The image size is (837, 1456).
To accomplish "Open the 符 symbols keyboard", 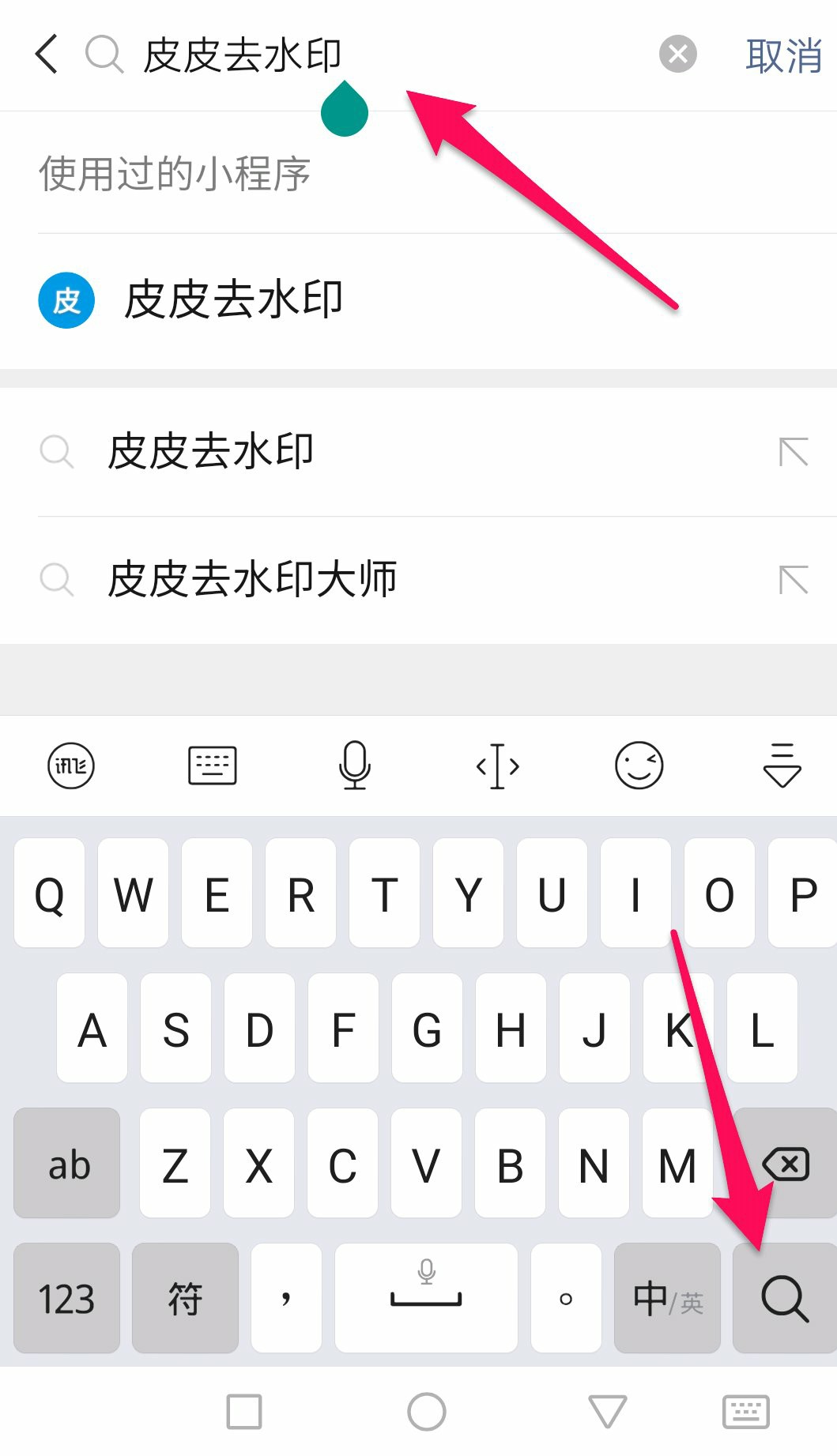I will point(185,1298).
